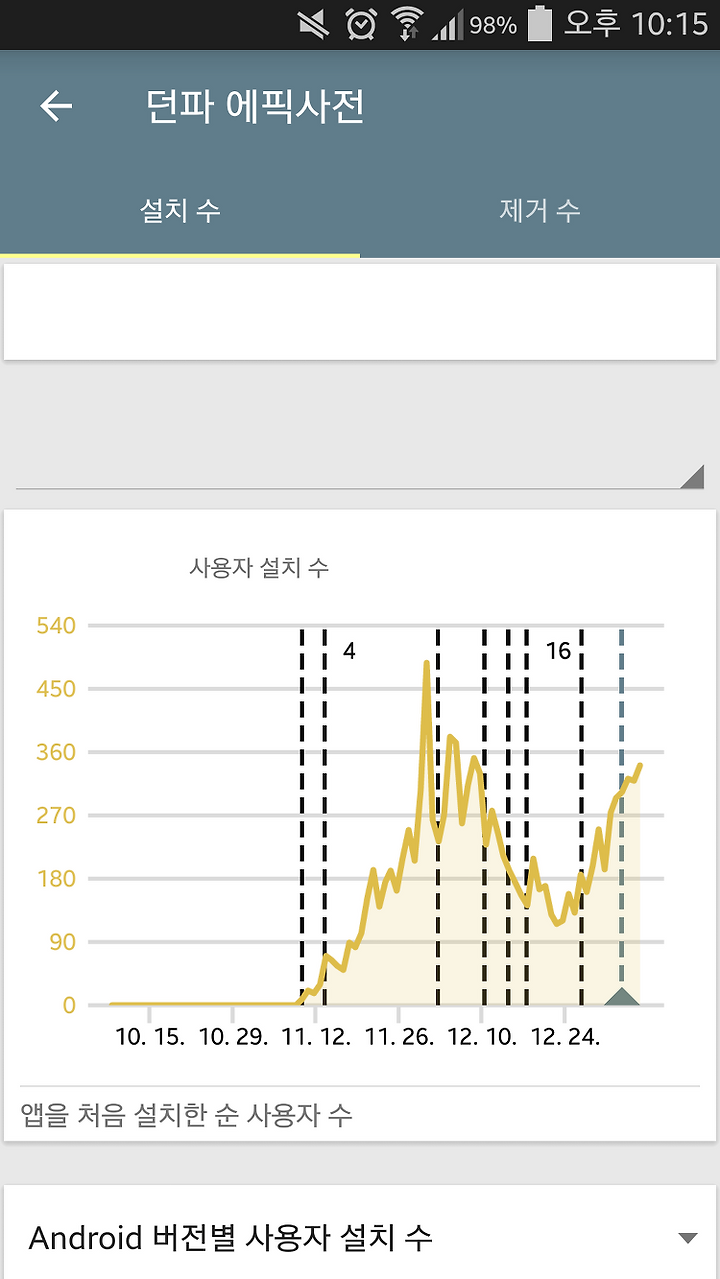Go back using the arrow icon

(56, 106)
